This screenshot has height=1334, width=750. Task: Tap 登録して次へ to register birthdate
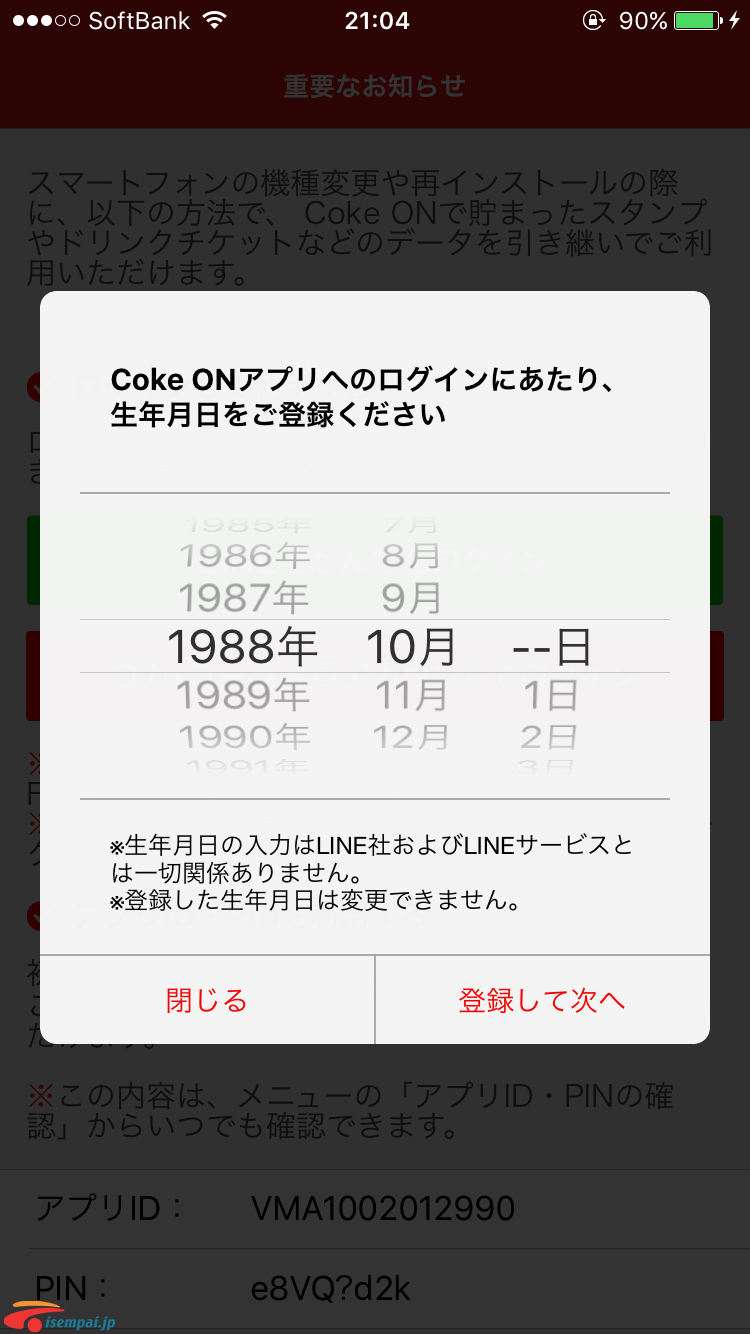tap(542, 1000)
